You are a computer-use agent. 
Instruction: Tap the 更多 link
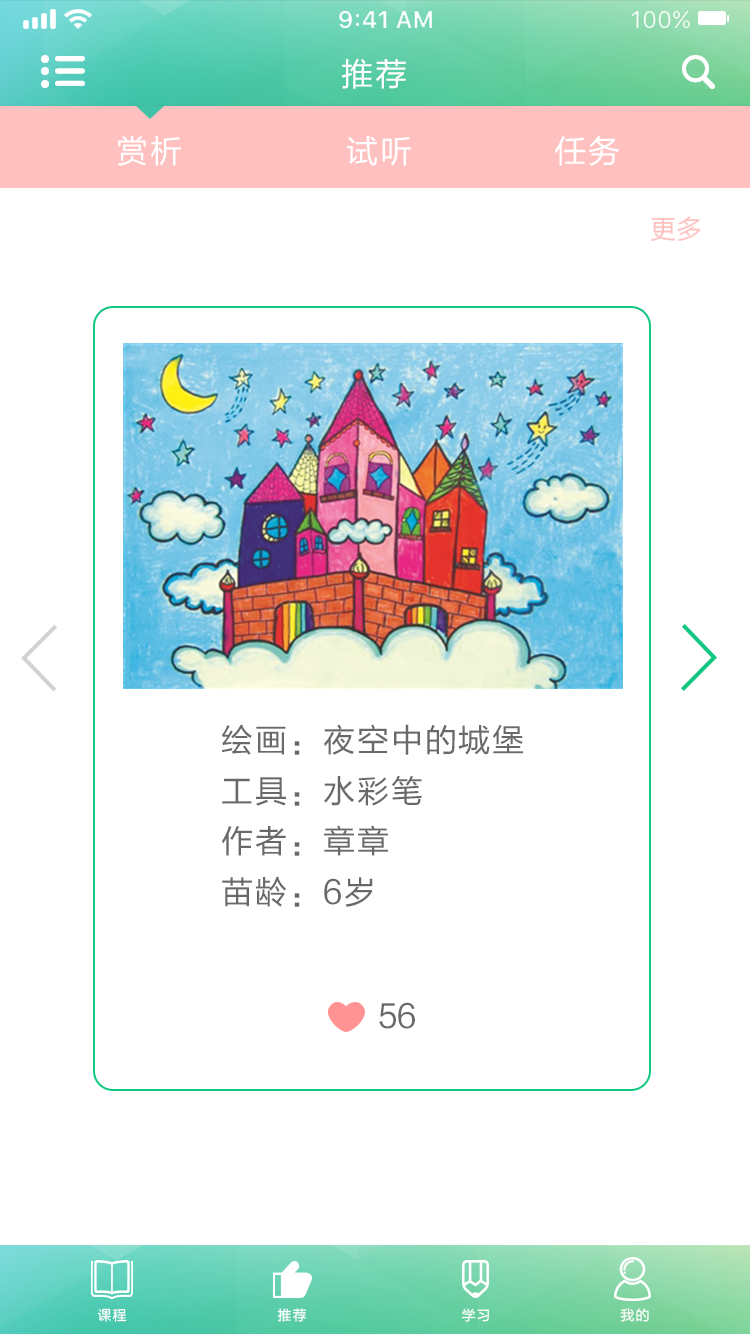click(676, 229)
